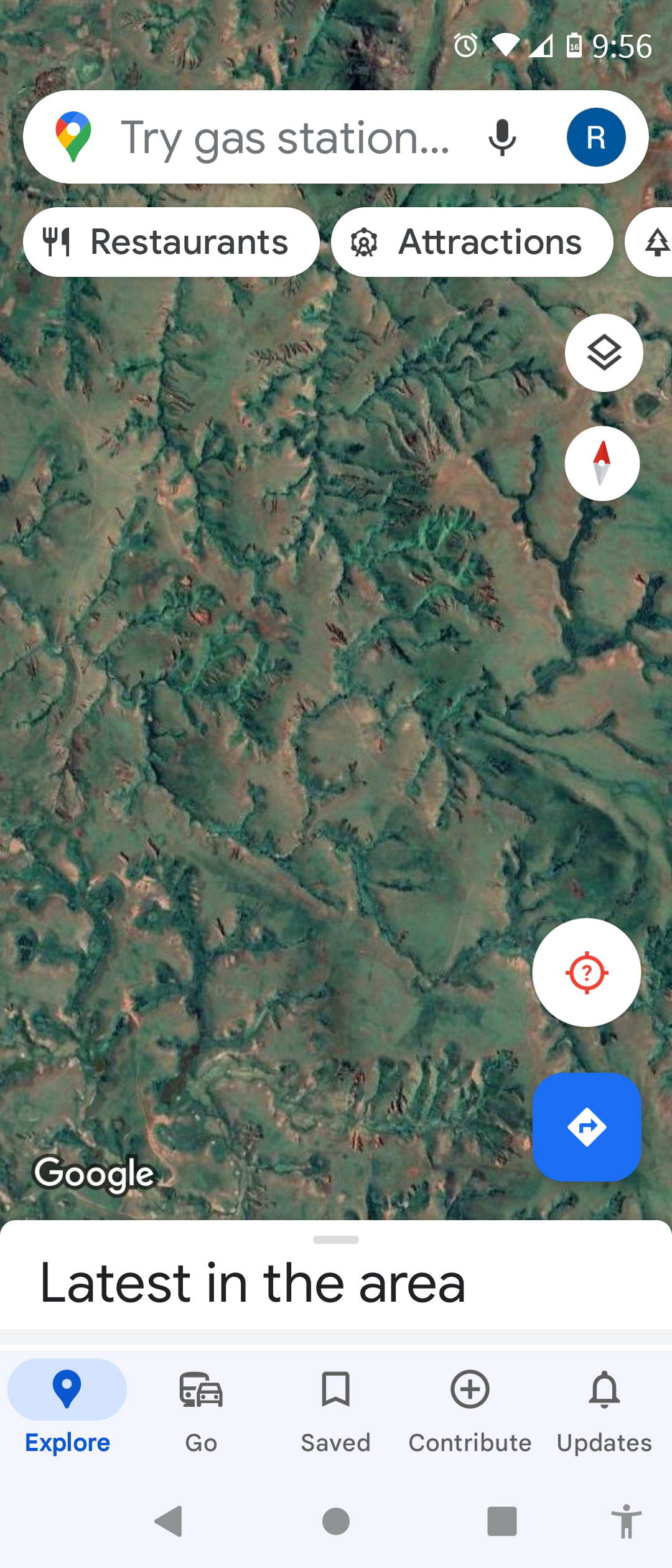This screenshot has height=1568, width=672.
Task: Open the account profile avatar
Action: point(595,138)
